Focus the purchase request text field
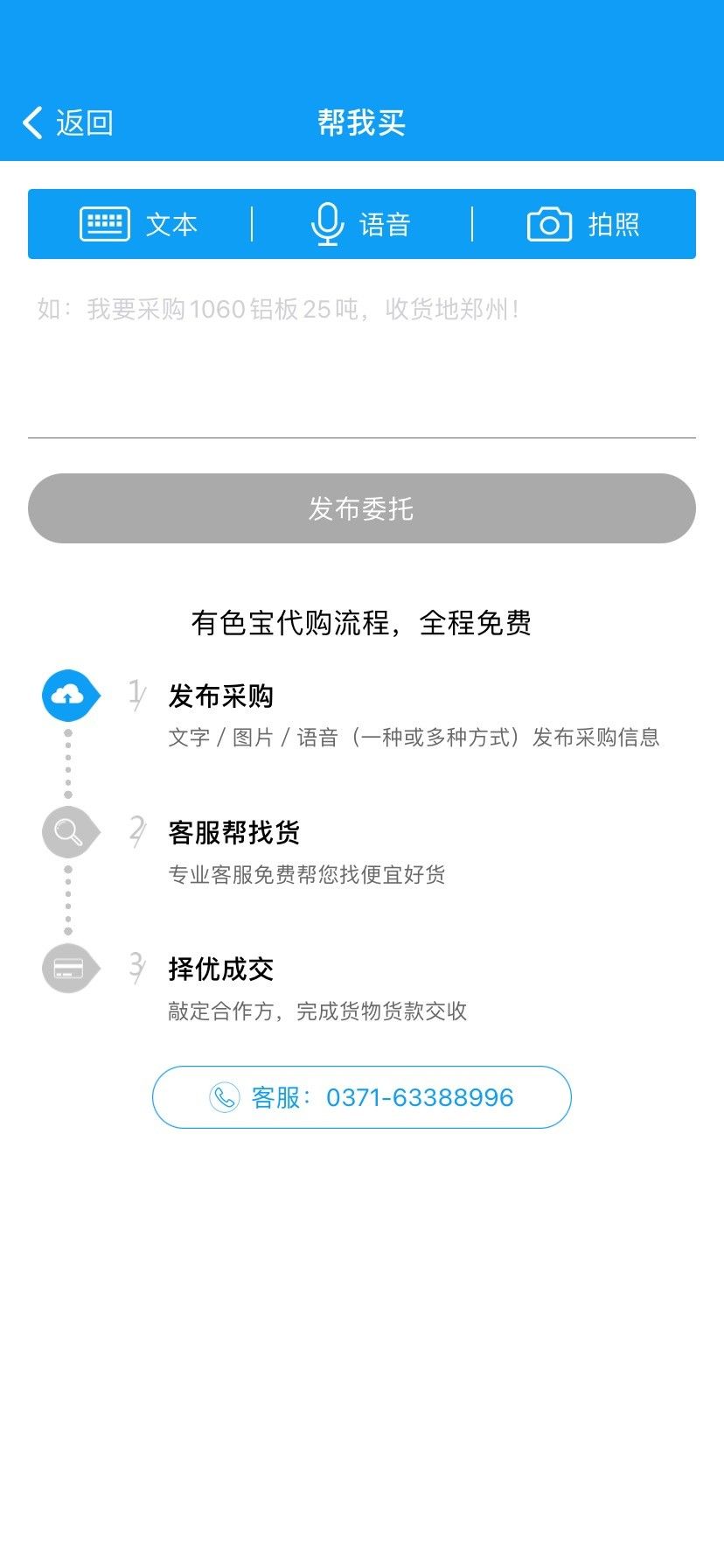The width and height of the screenshot is (724, 1568). (x=361, y=359)
